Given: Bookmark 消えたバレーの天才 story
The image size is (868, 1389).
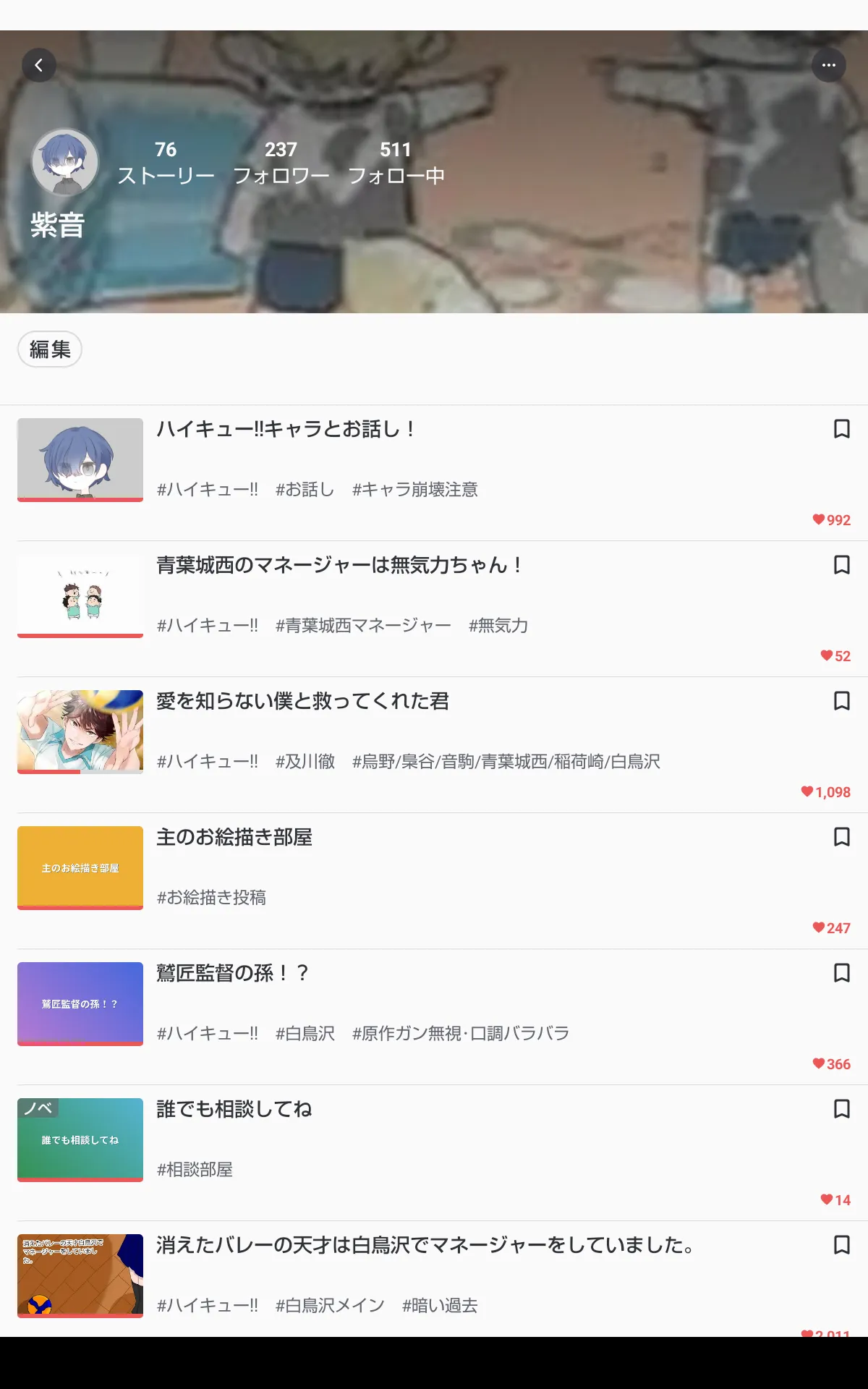Looking at the screenshot, I should tap(841, 1245).
